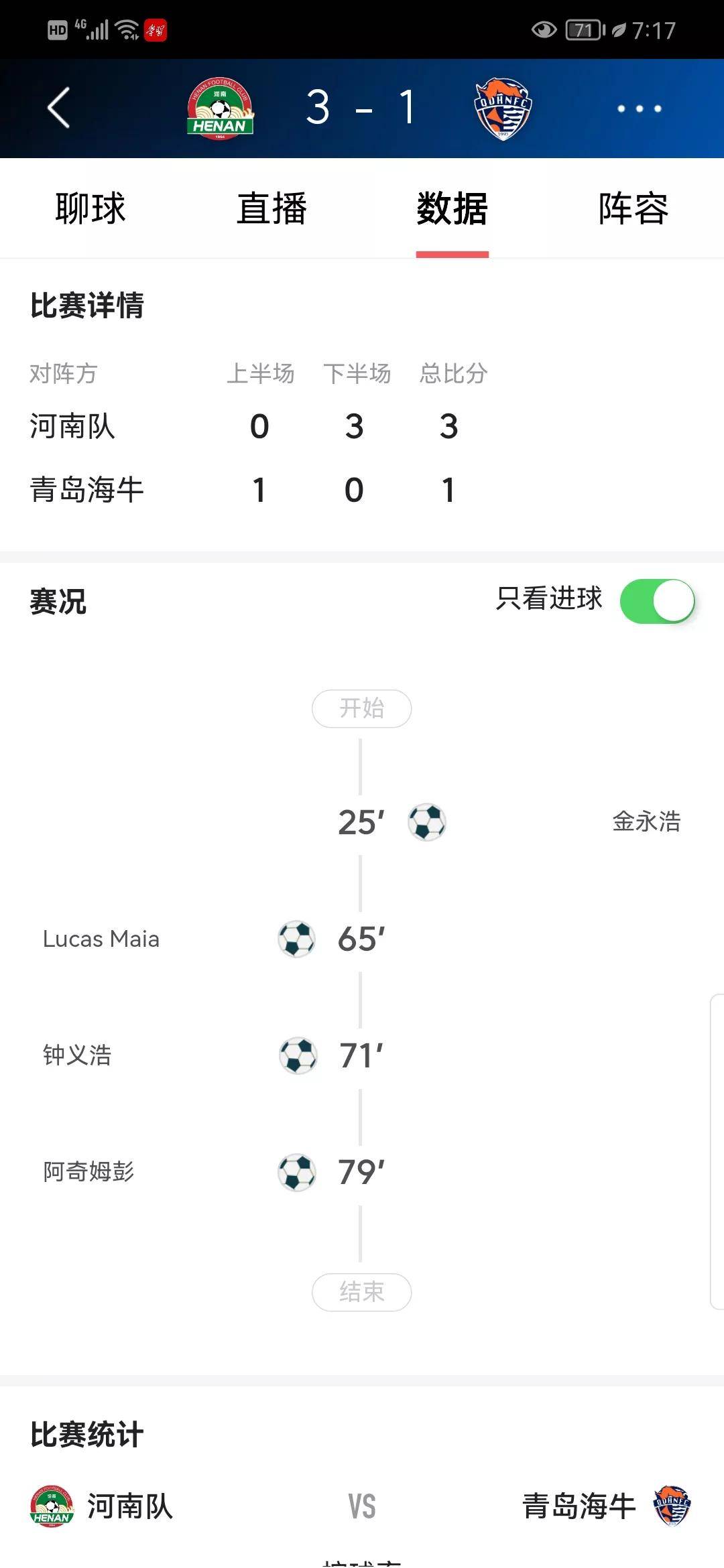Tap the eye icon in the status bar

tap(543, 28)
